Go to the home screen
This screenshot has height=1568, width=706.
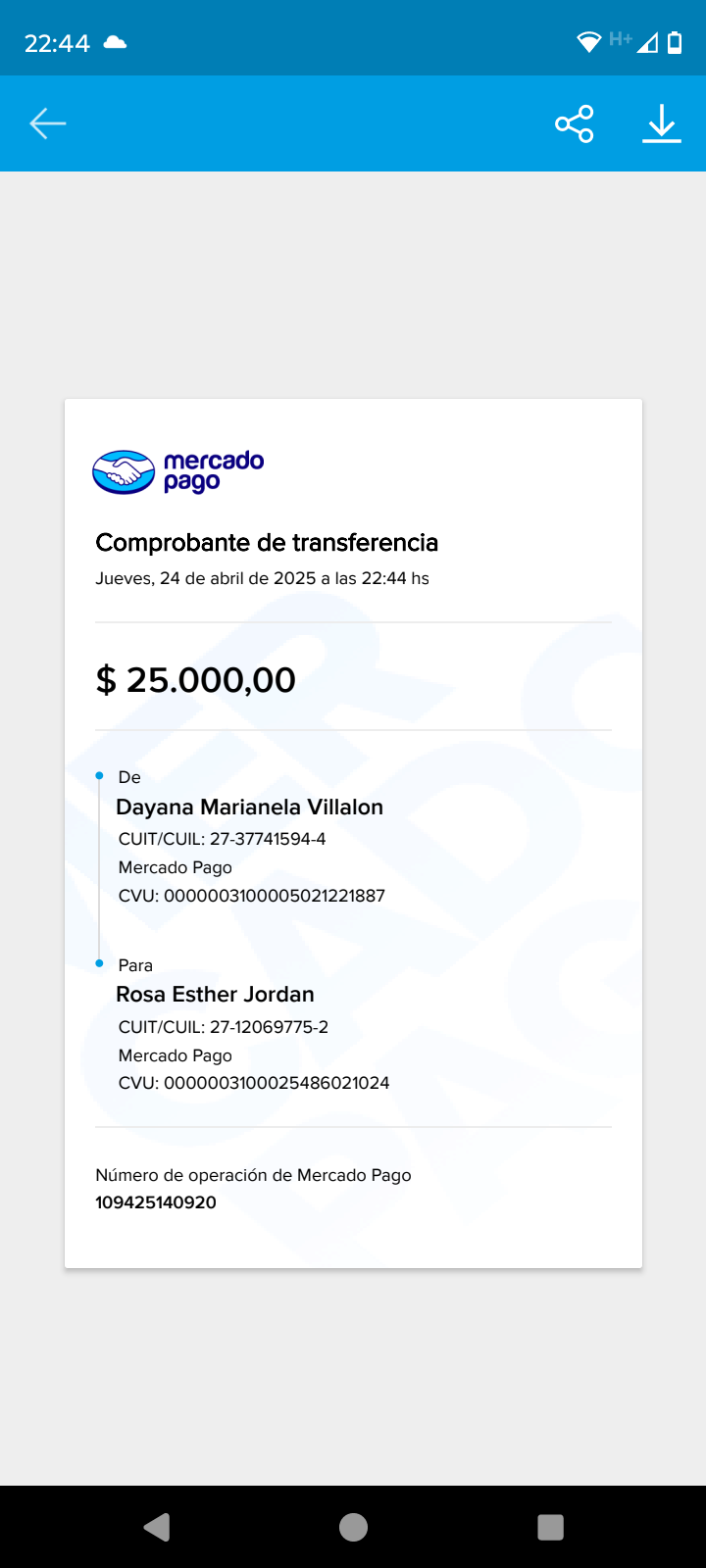(x=353, y=1527)
